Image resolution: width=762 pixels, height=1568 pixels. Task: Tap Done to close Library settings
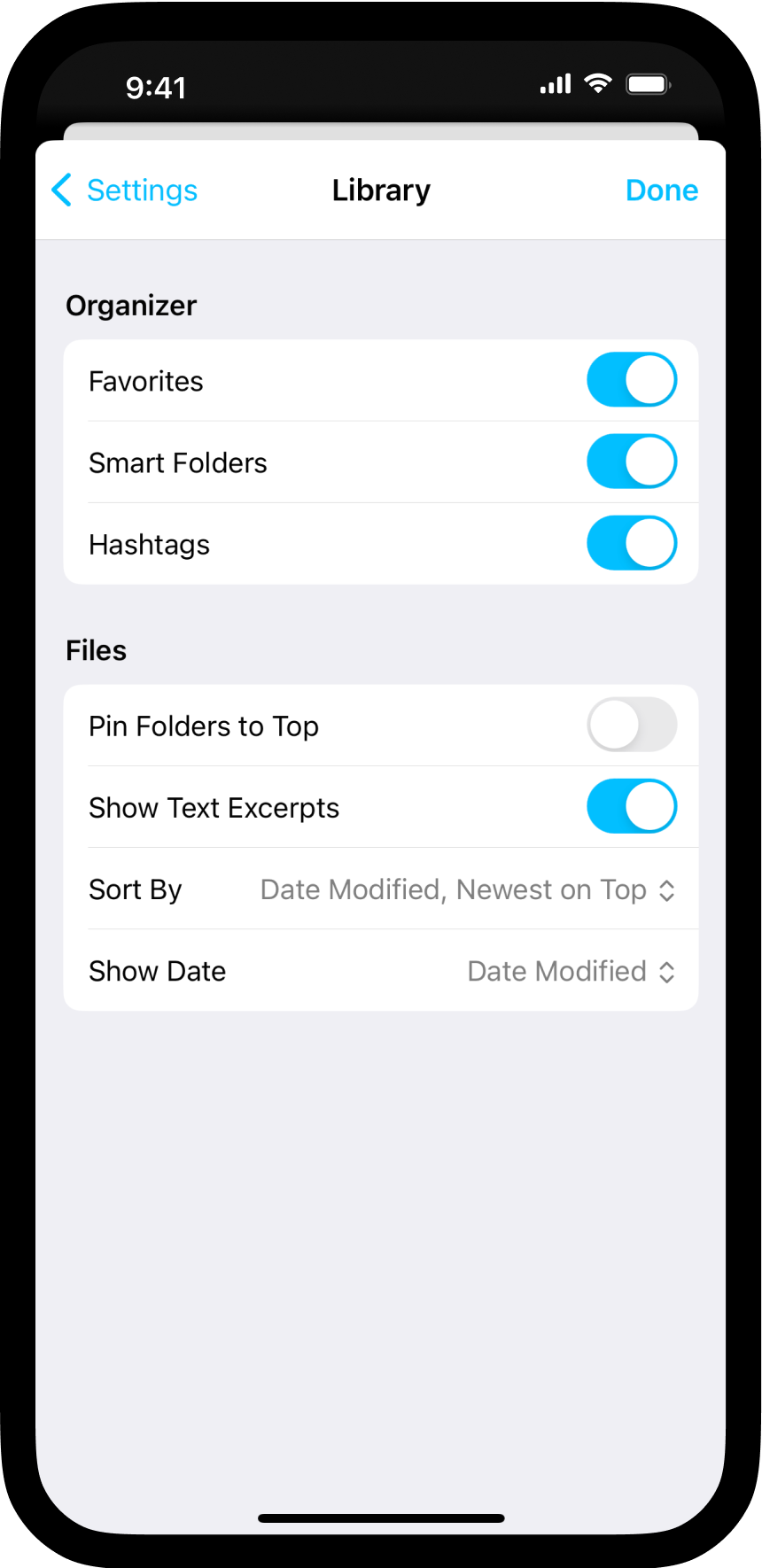[x=661, y=190]
